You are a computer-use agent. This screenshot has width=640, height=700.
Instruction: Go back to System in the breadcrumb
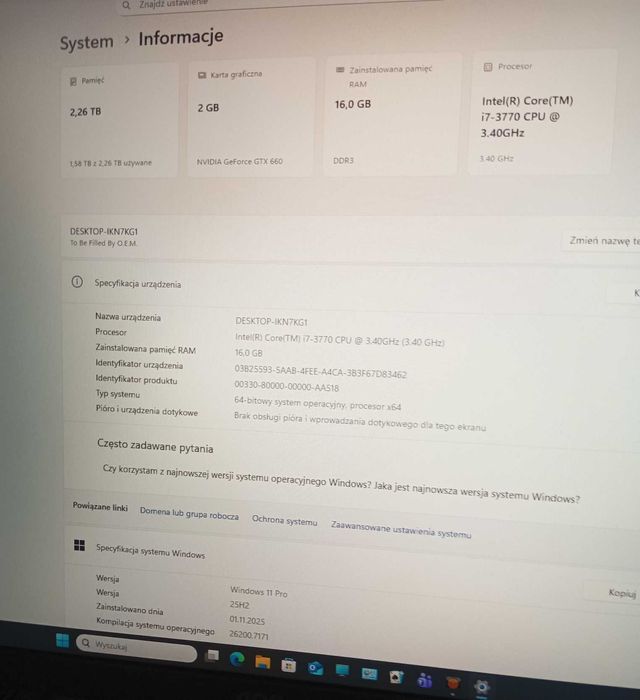87,42
